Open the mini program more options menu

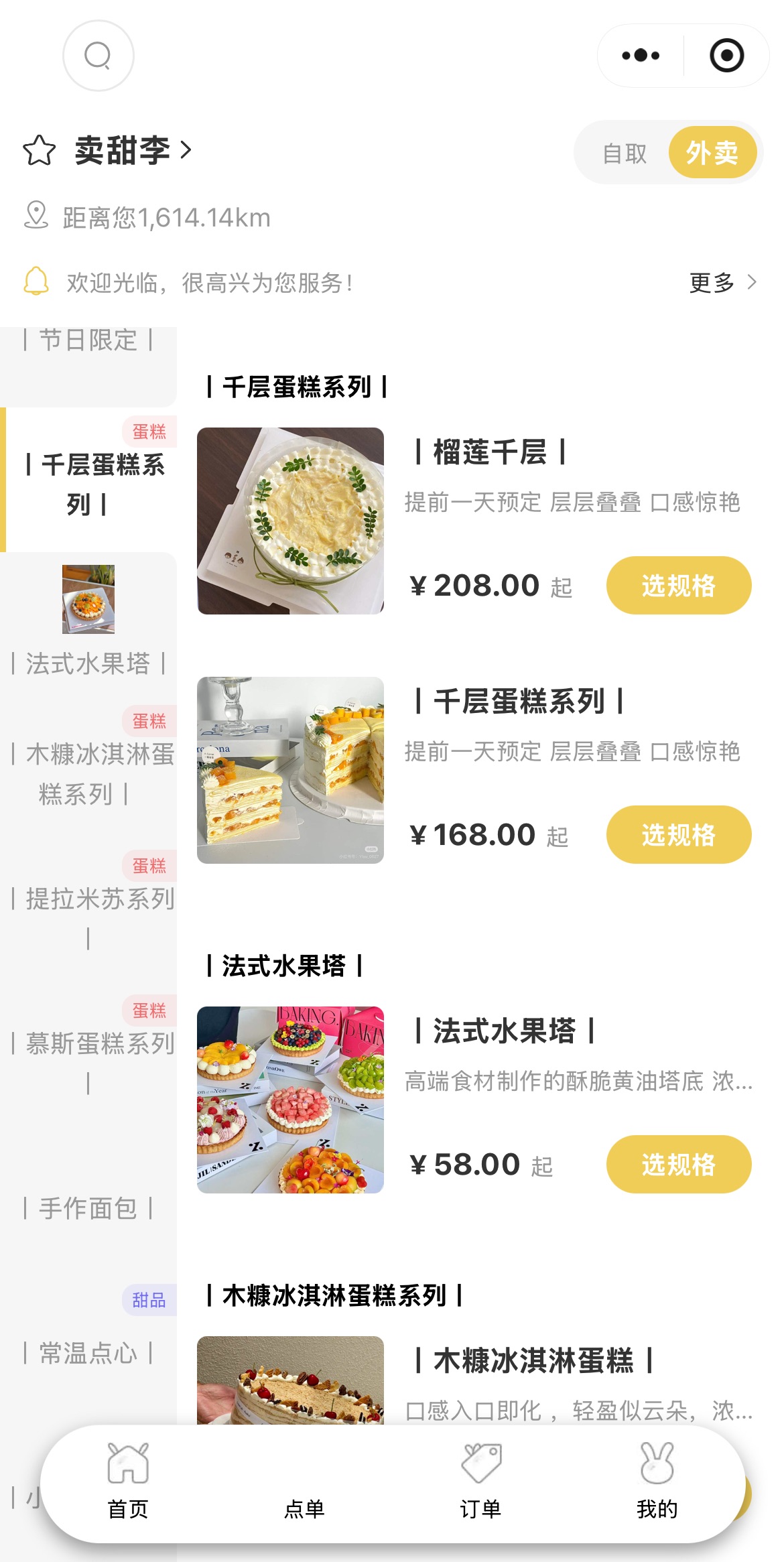641,56
